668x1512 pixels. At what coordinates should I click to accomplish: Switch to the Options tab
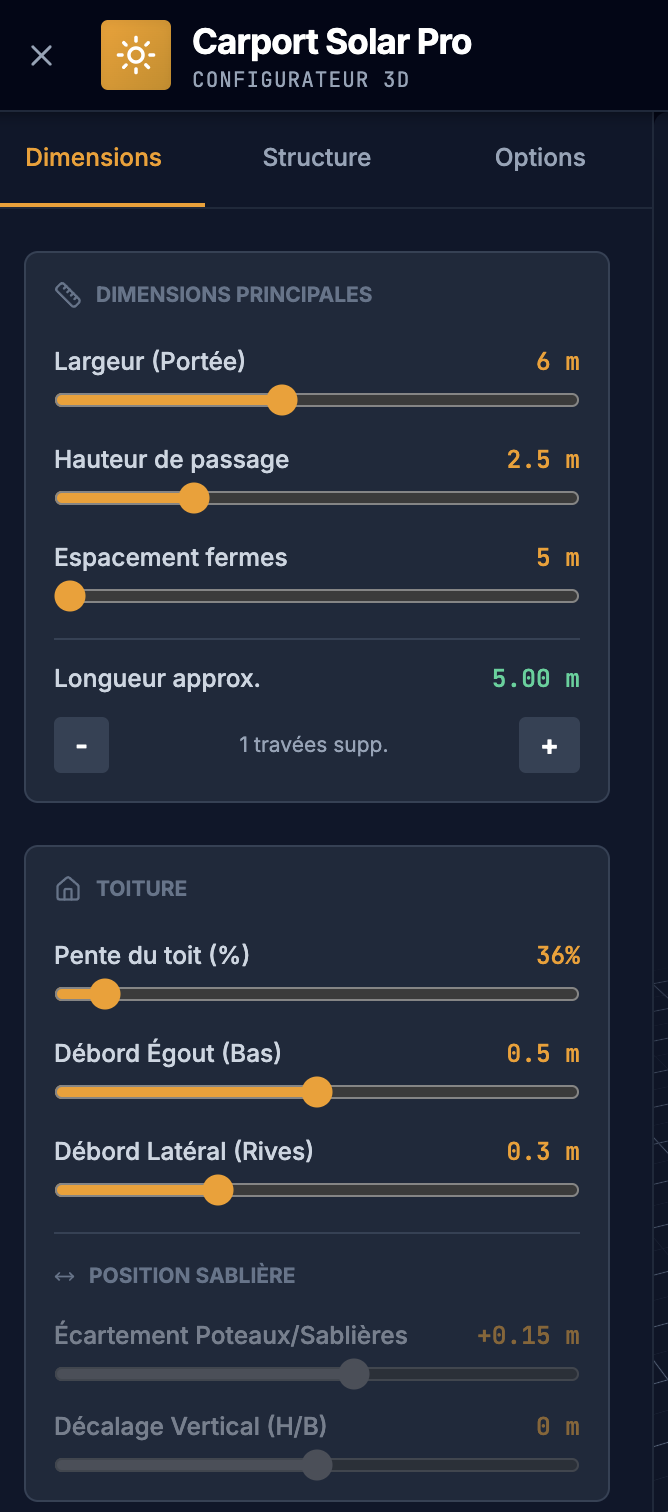click(x=540, y=158)
